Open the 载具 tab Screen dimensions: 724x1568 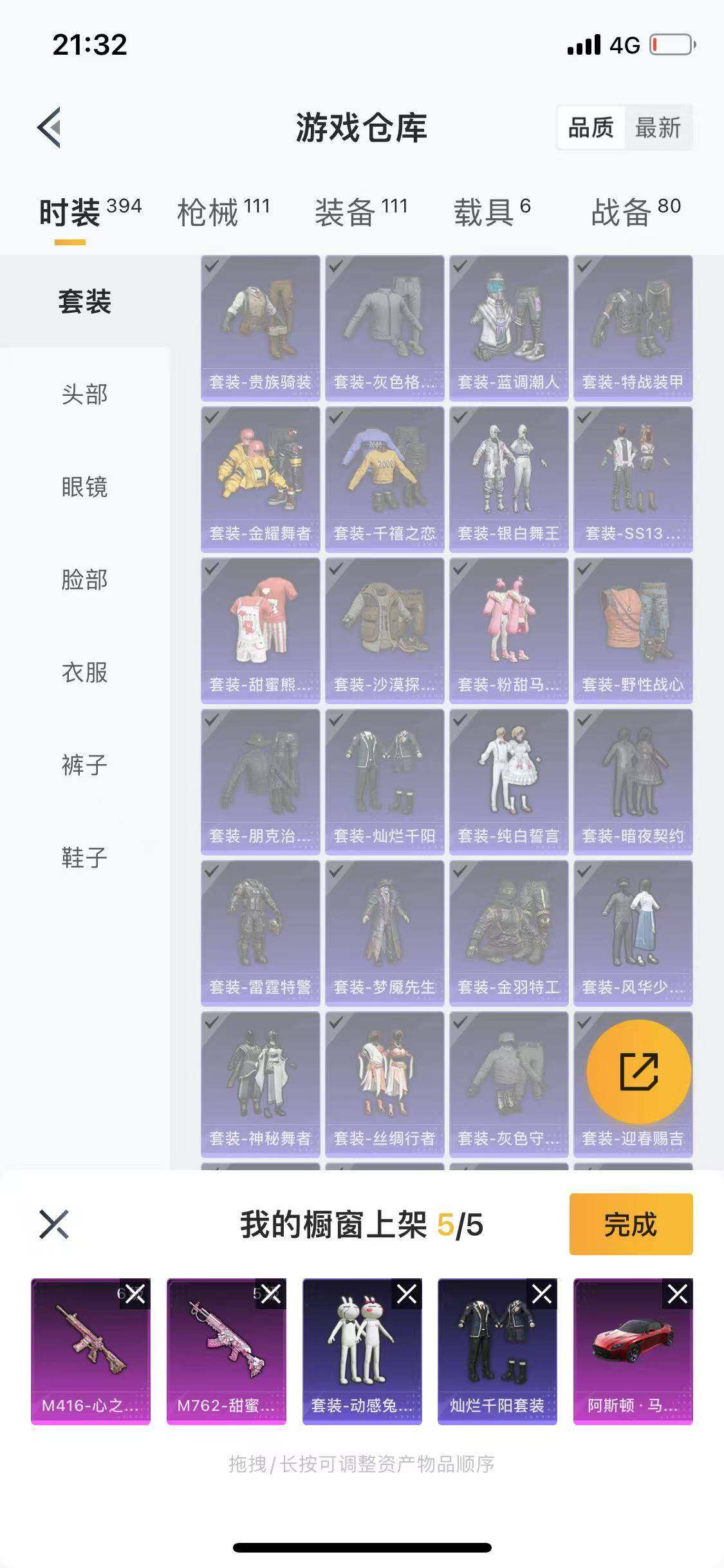(488, 207)
